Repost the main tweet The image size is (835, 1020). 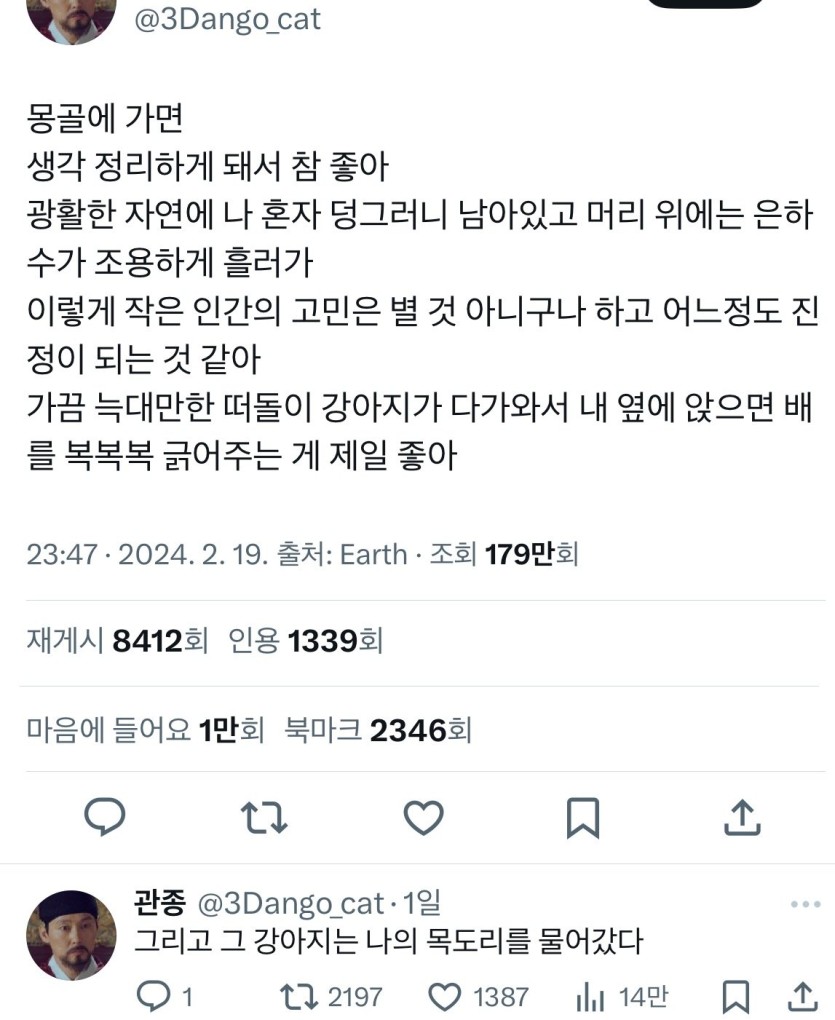pos(265,817)
